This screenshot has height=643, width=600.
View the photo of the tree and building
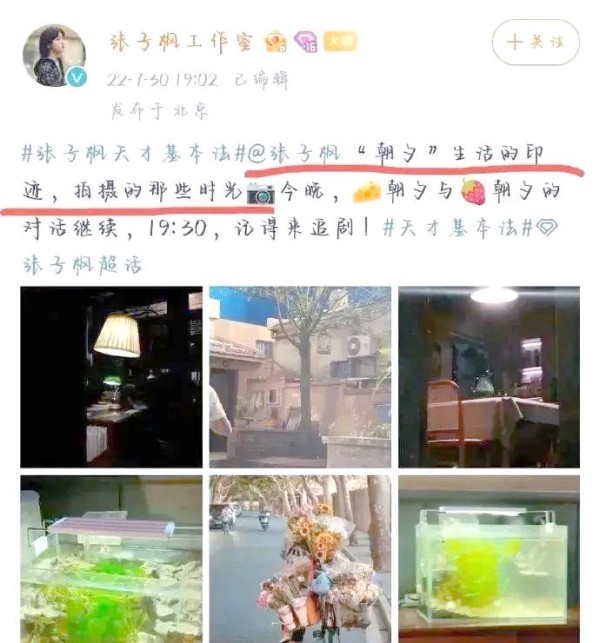point(300,377)
